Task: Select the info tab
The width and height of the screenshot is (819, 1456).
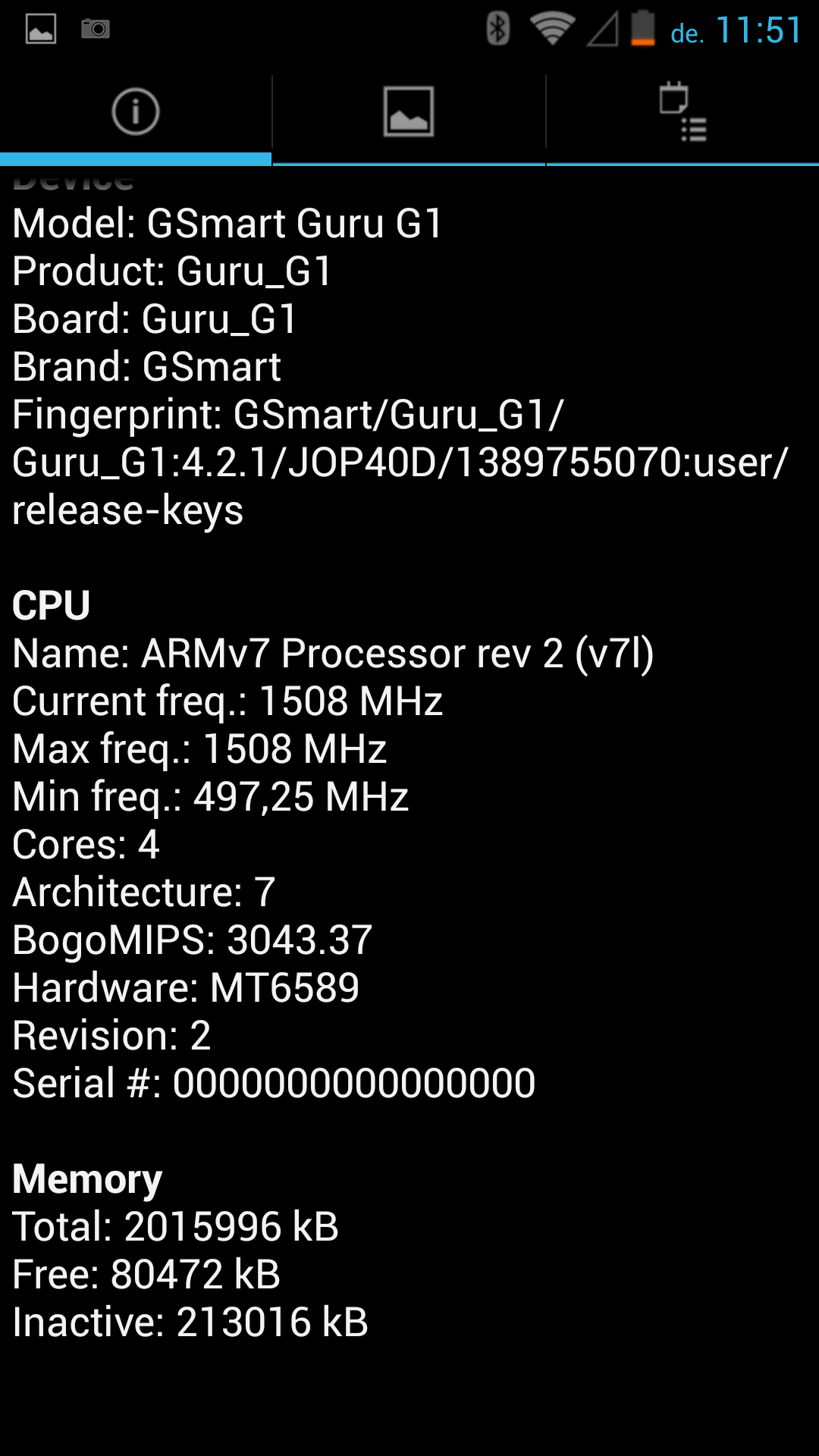Action: coord(136,112)
